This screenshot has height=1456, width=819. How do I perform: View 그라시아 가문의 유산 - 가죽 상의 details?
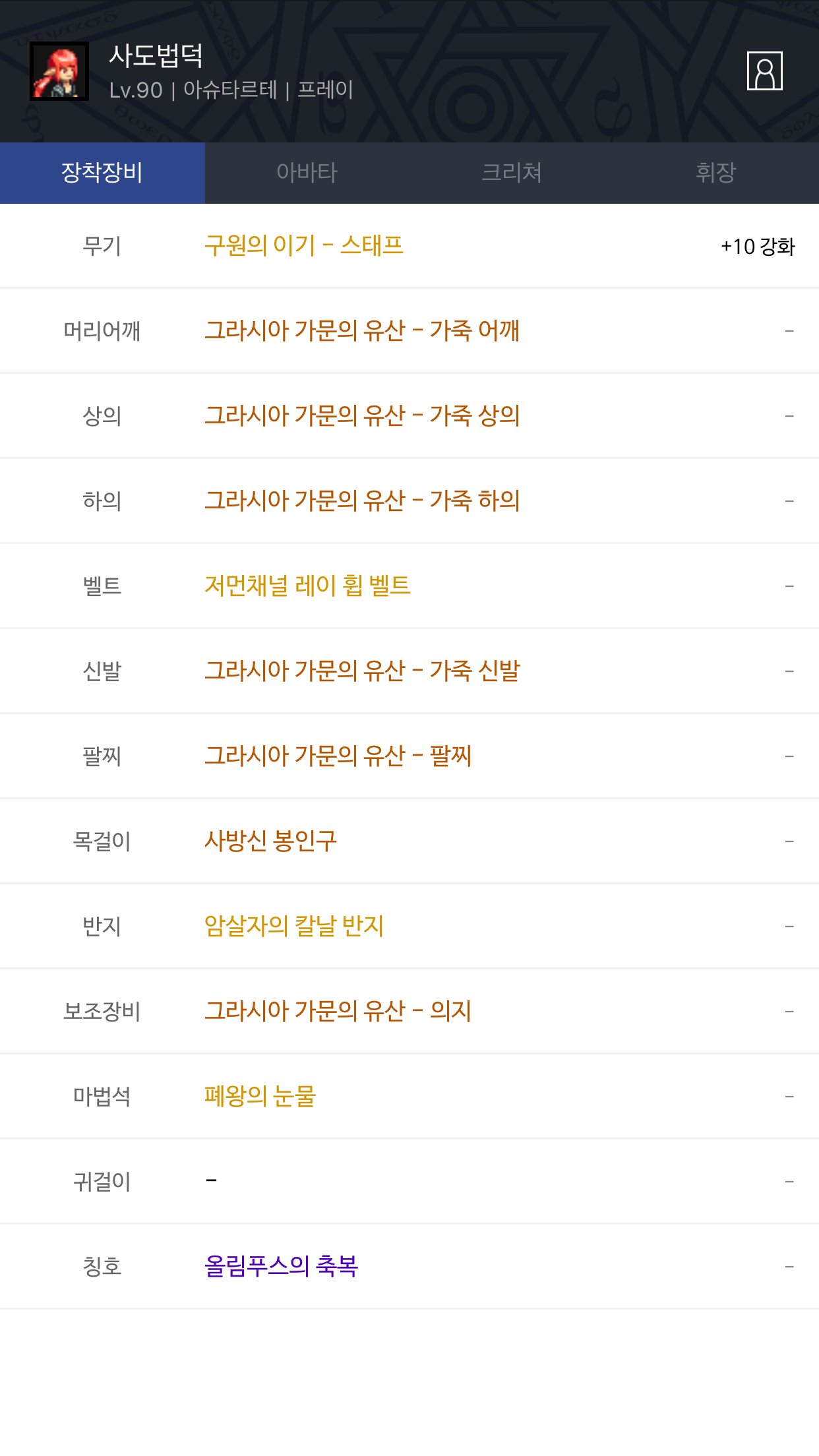[361, 415]
